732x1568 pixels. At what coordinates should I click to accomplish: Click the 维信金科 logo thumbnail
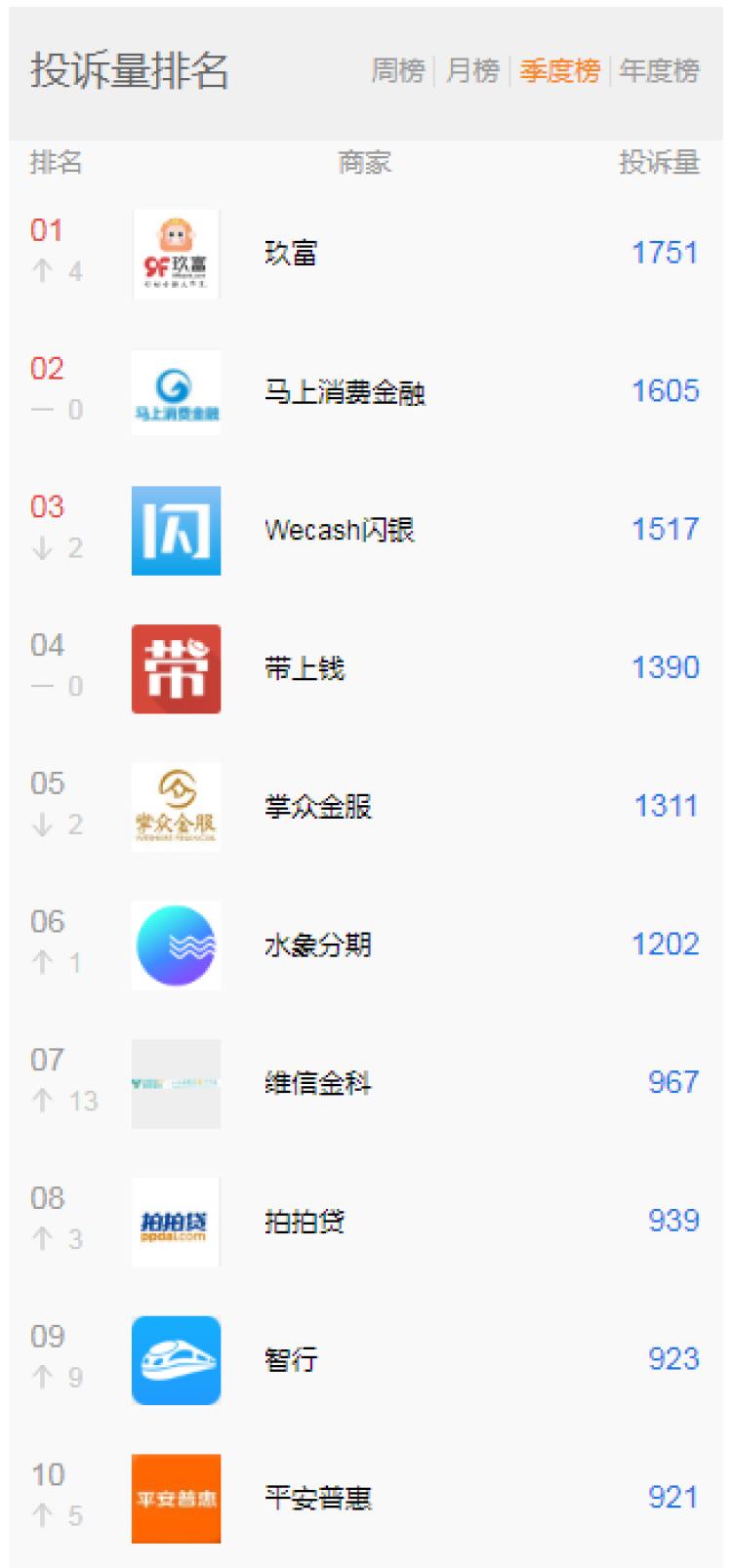coord(177,1083)
